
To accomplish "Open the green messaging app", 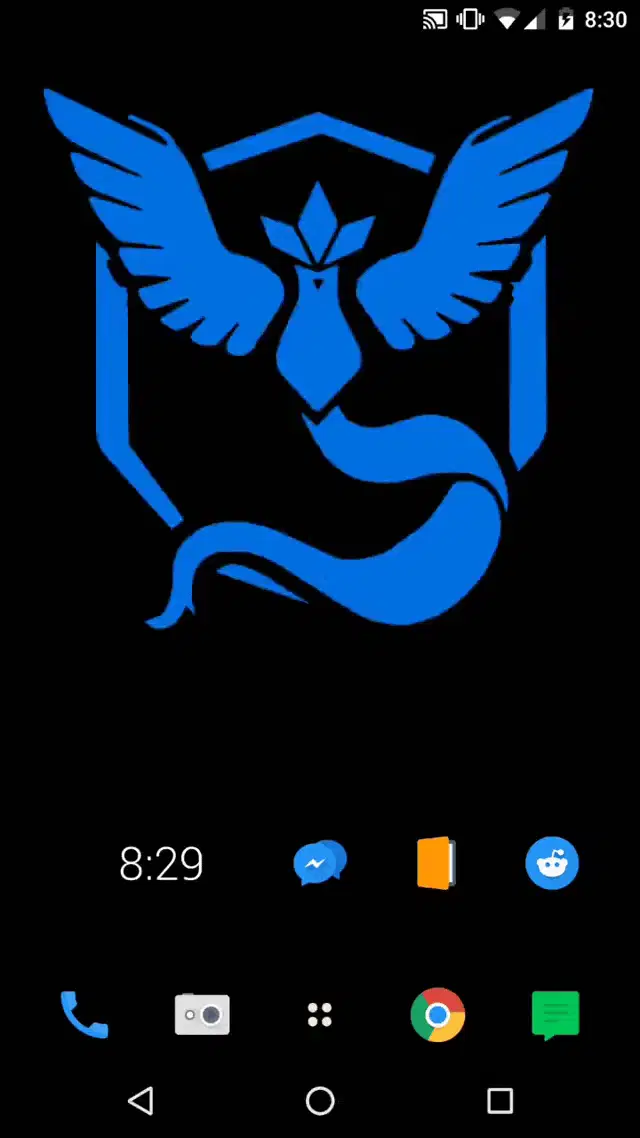I will [555, 1015].
